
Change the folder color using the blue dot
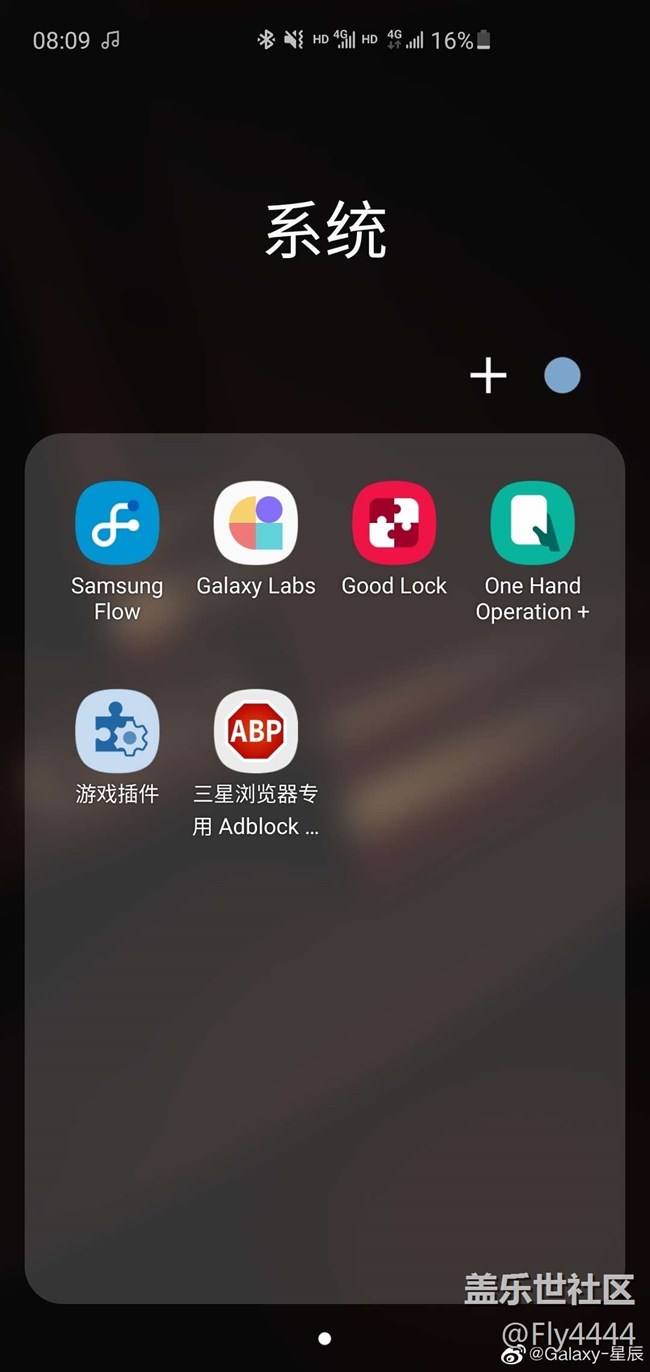point(562,376)
